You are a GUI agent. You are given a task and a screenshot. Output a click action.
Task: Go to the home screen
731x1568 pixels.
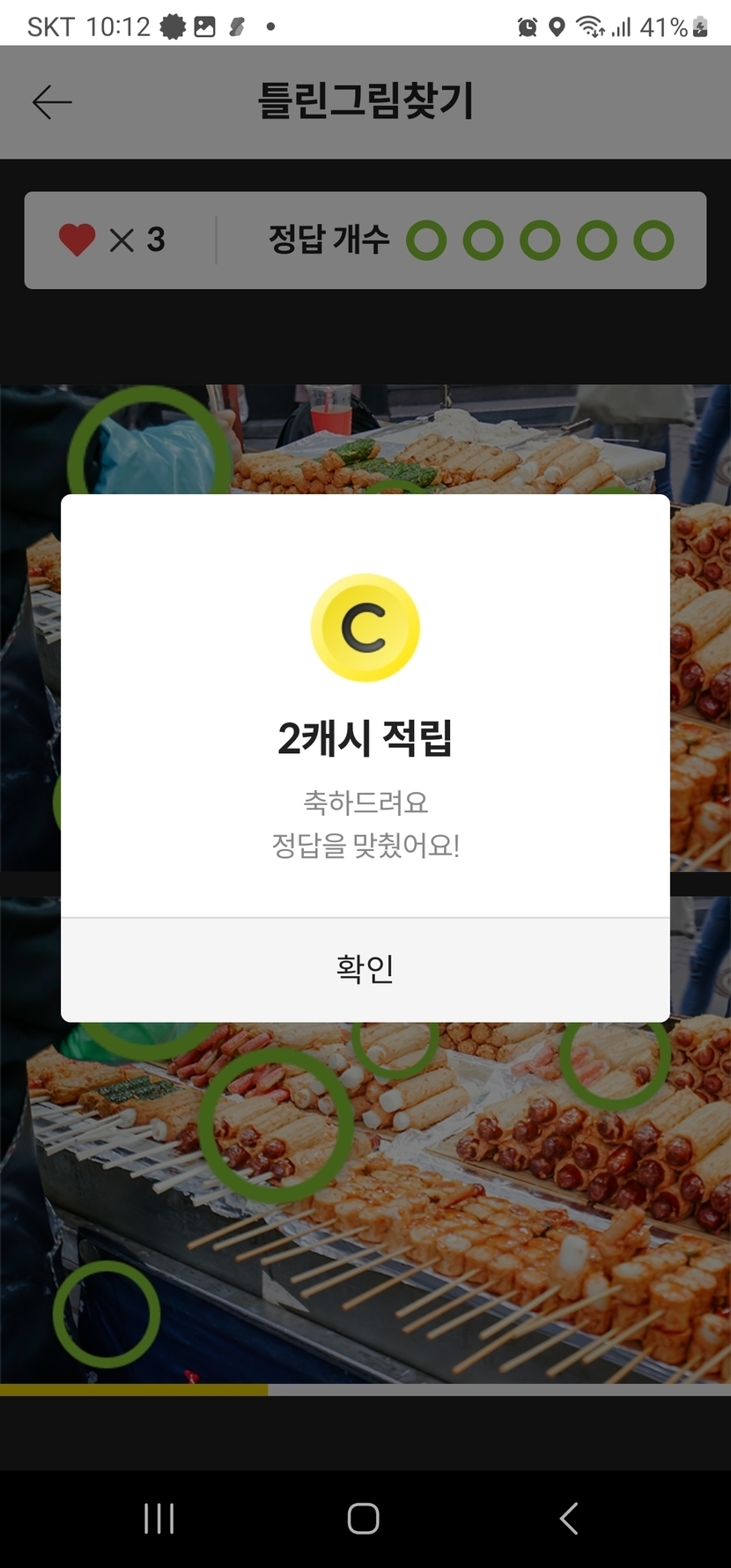[x=364, y=1518]
